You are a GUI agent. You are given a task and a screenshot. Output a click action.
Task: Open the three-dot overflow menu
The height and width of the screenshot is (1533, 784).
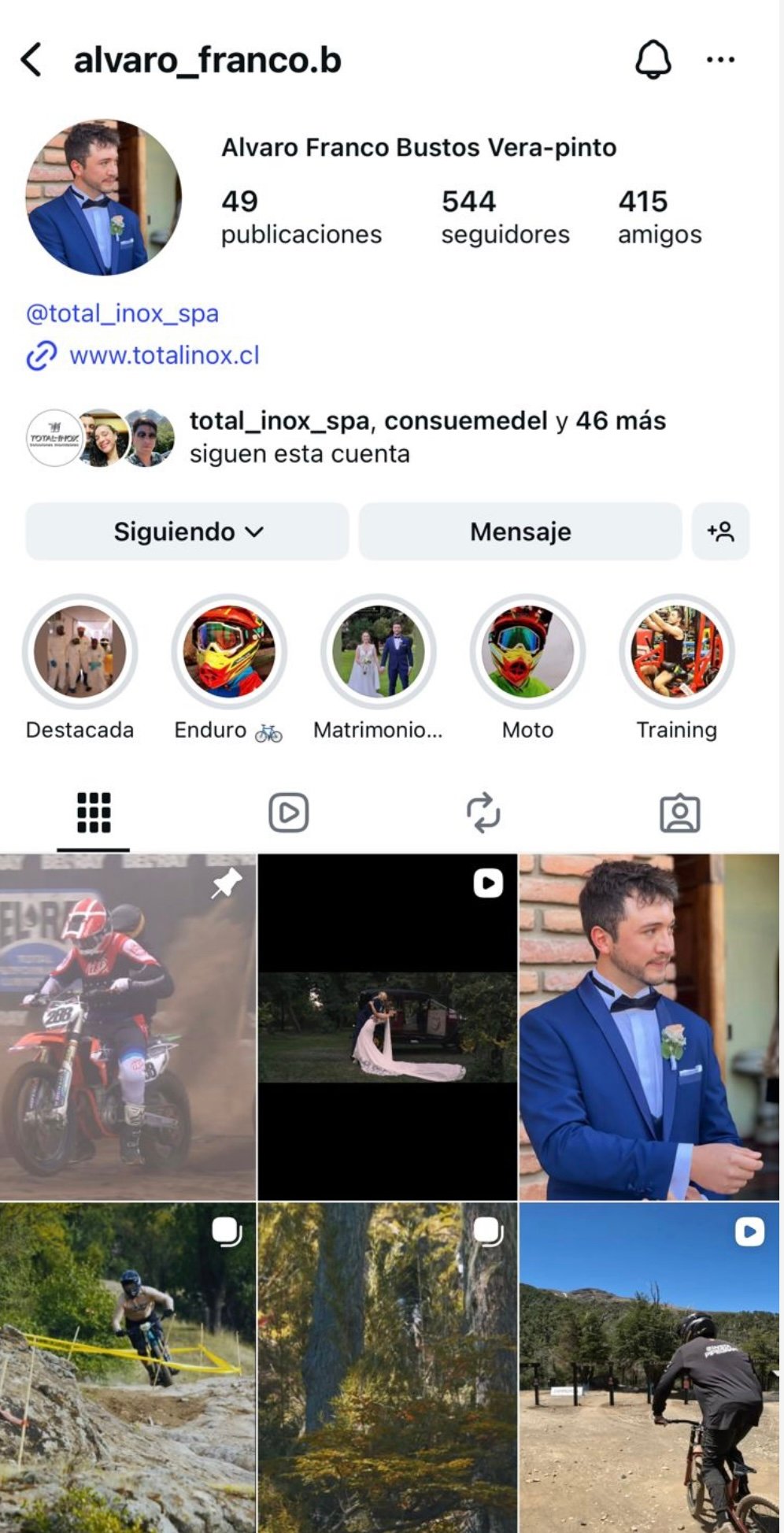coord(720,60)
